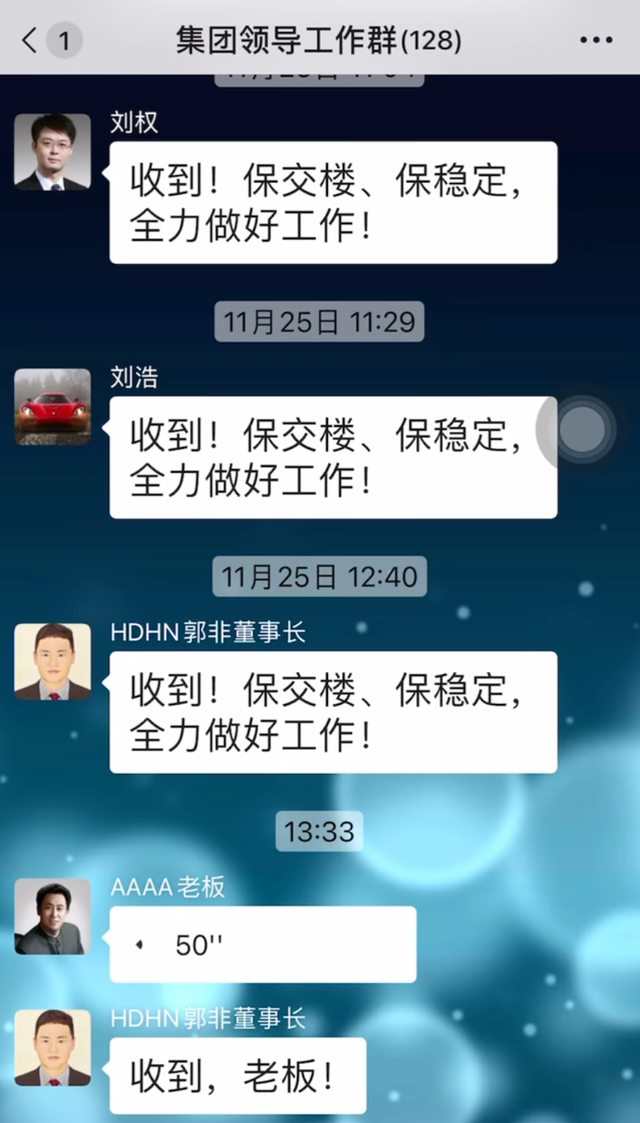Open AAAA老板's profile avatar
640x1123 pixels.
pyautogui.click(x=52, y=917)
